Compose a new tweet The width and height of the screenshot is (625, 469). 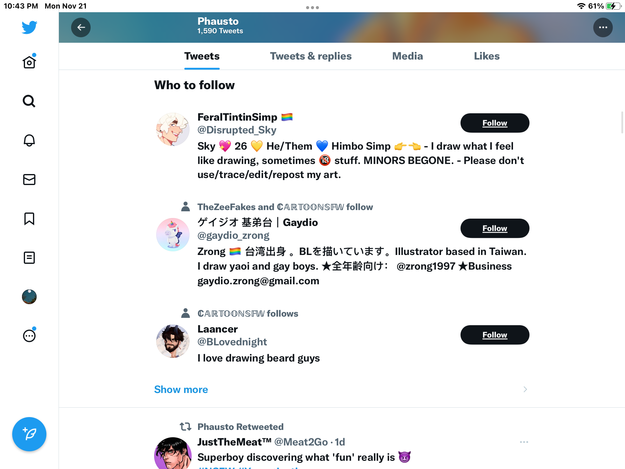tap(30, 434)
